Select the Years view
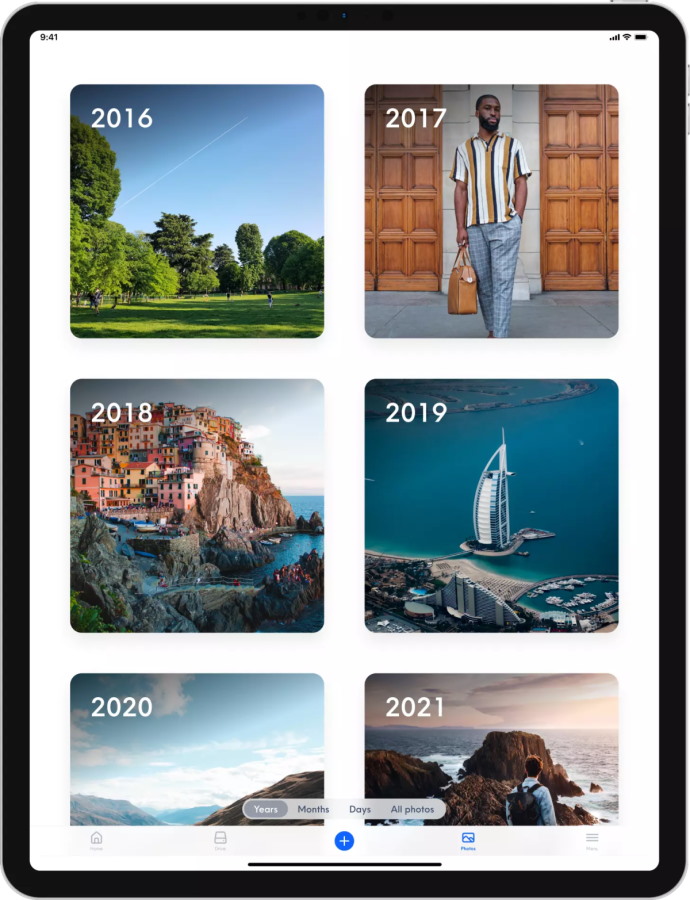 (266, 809)
